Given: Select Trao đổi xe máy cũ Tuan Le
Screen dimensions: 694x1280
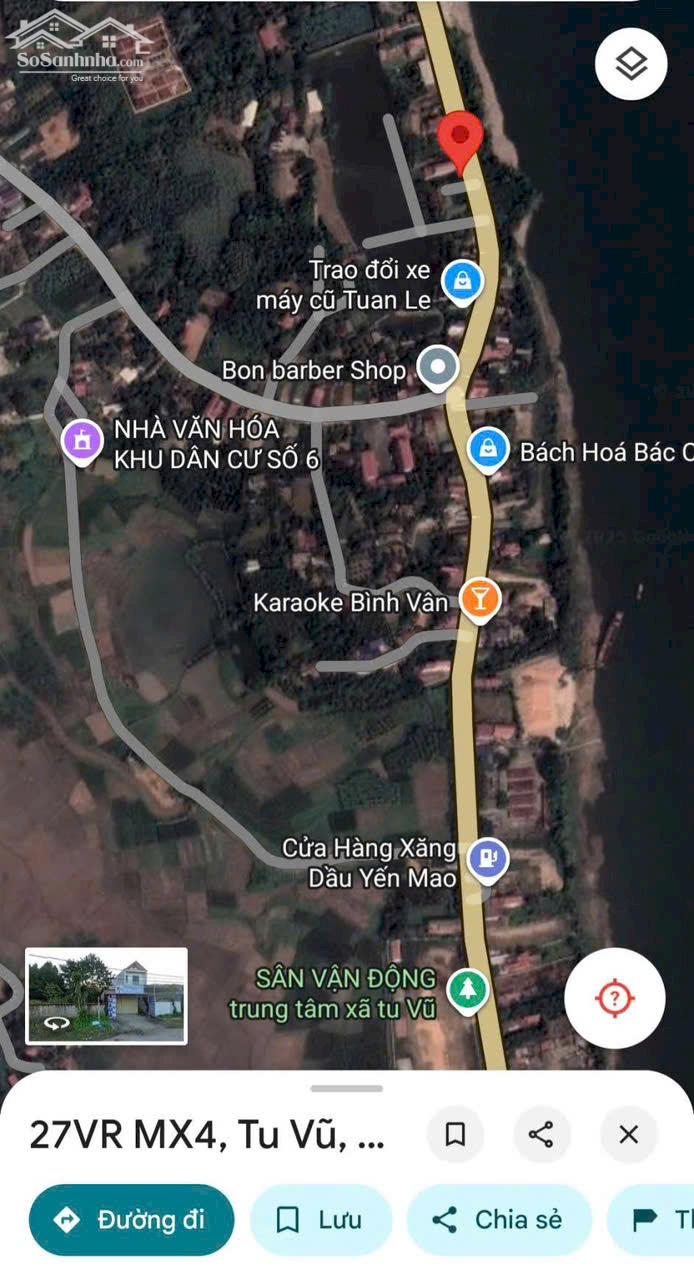Looking at the screenshot, I should 462,281.
